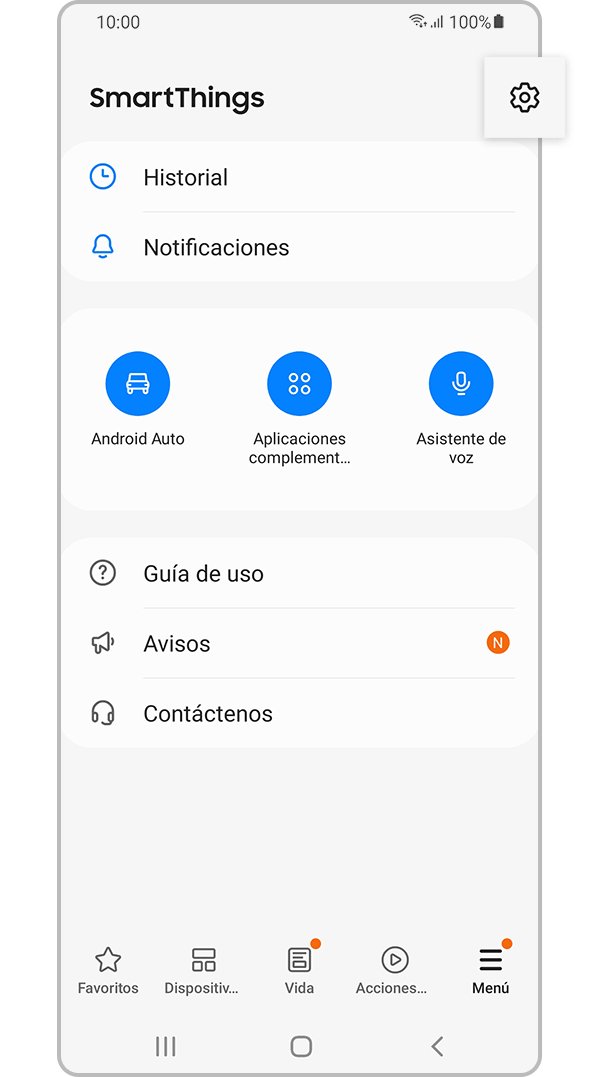Switch to the Vida tab
The image size is (600, 1077).
(x=299, y=970)
